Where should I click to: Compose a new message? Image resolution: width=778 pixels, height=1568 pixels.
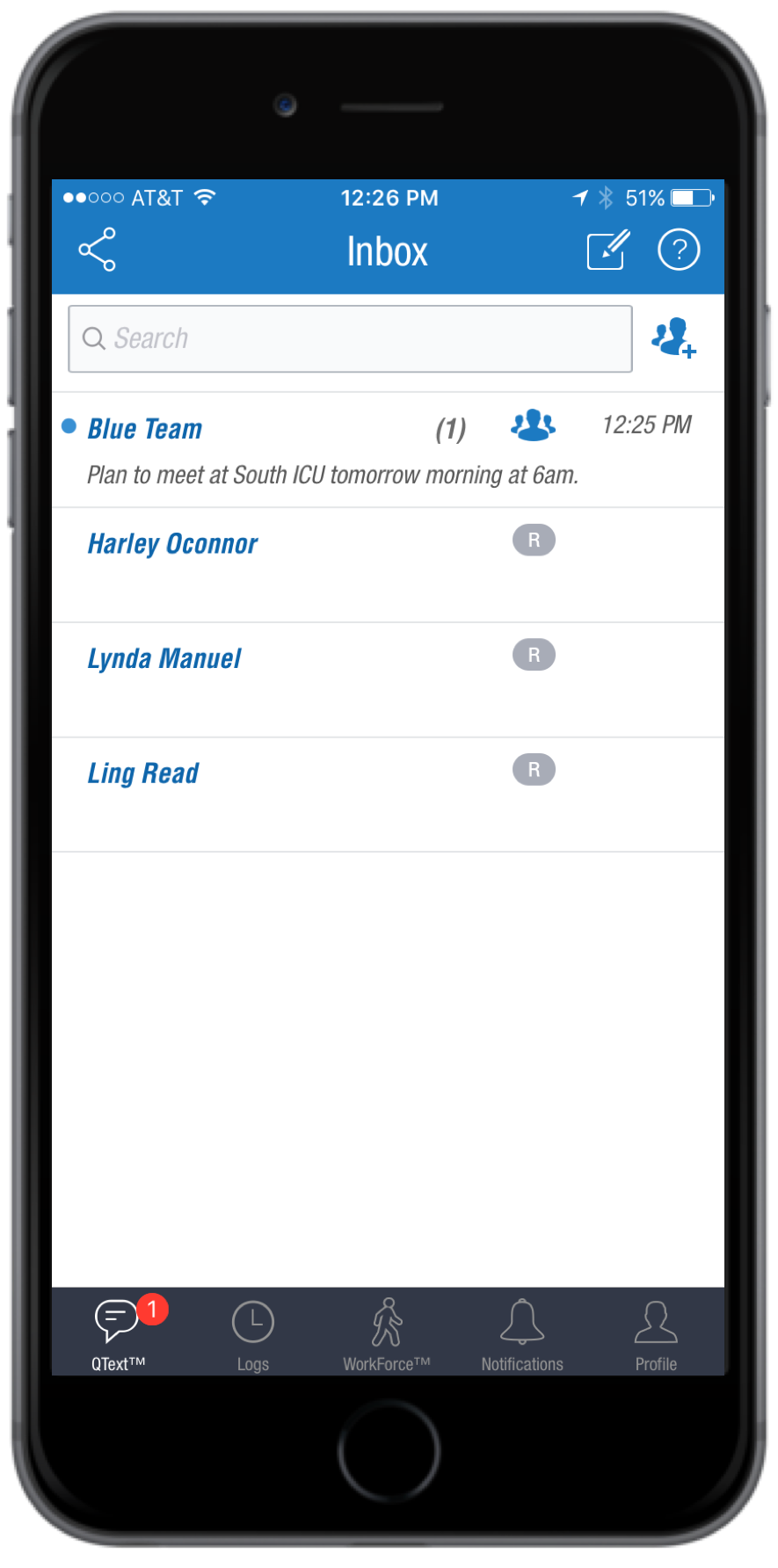pyautogui.click(x=608, y=250)
